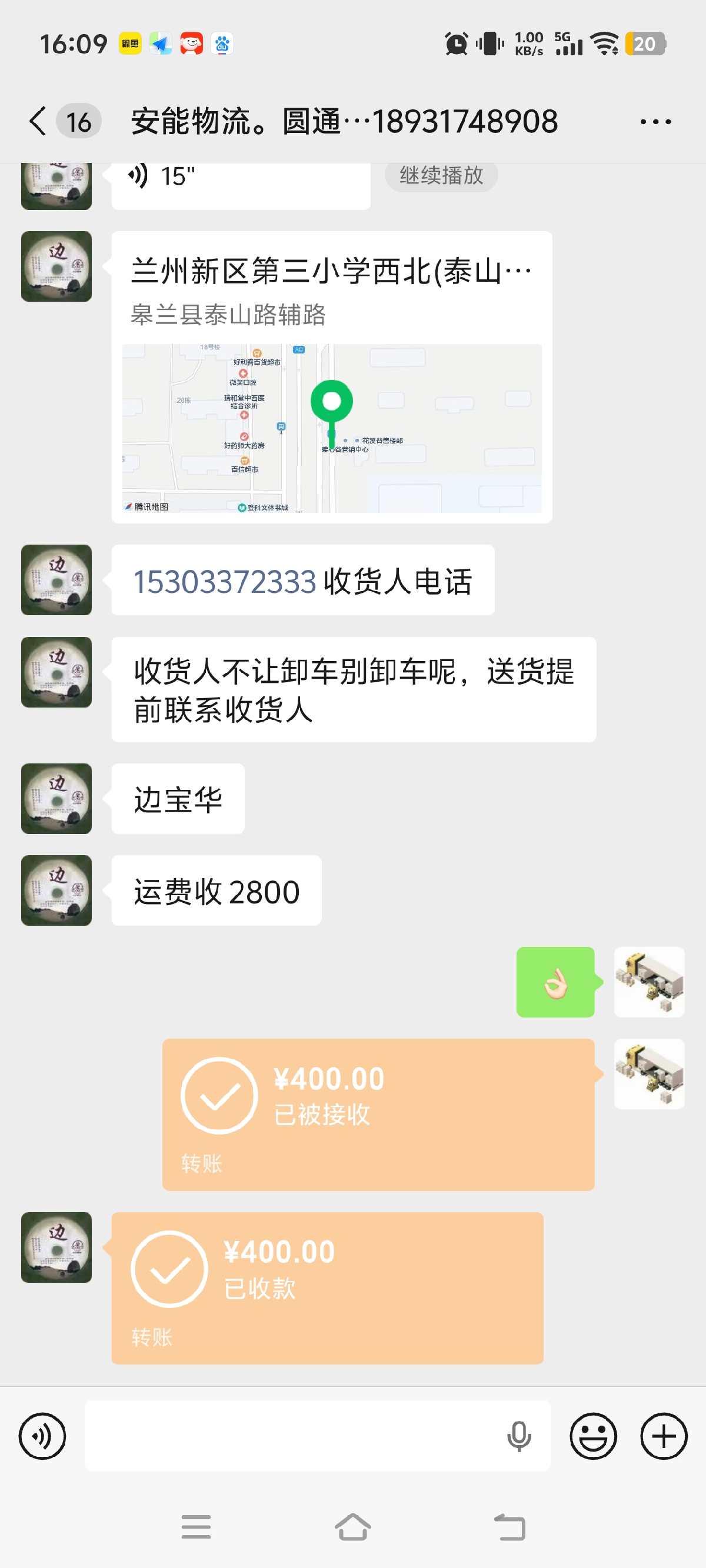Open the chat overflow menu
This screenshot has width=706, height=1568.
coord(655,122)
